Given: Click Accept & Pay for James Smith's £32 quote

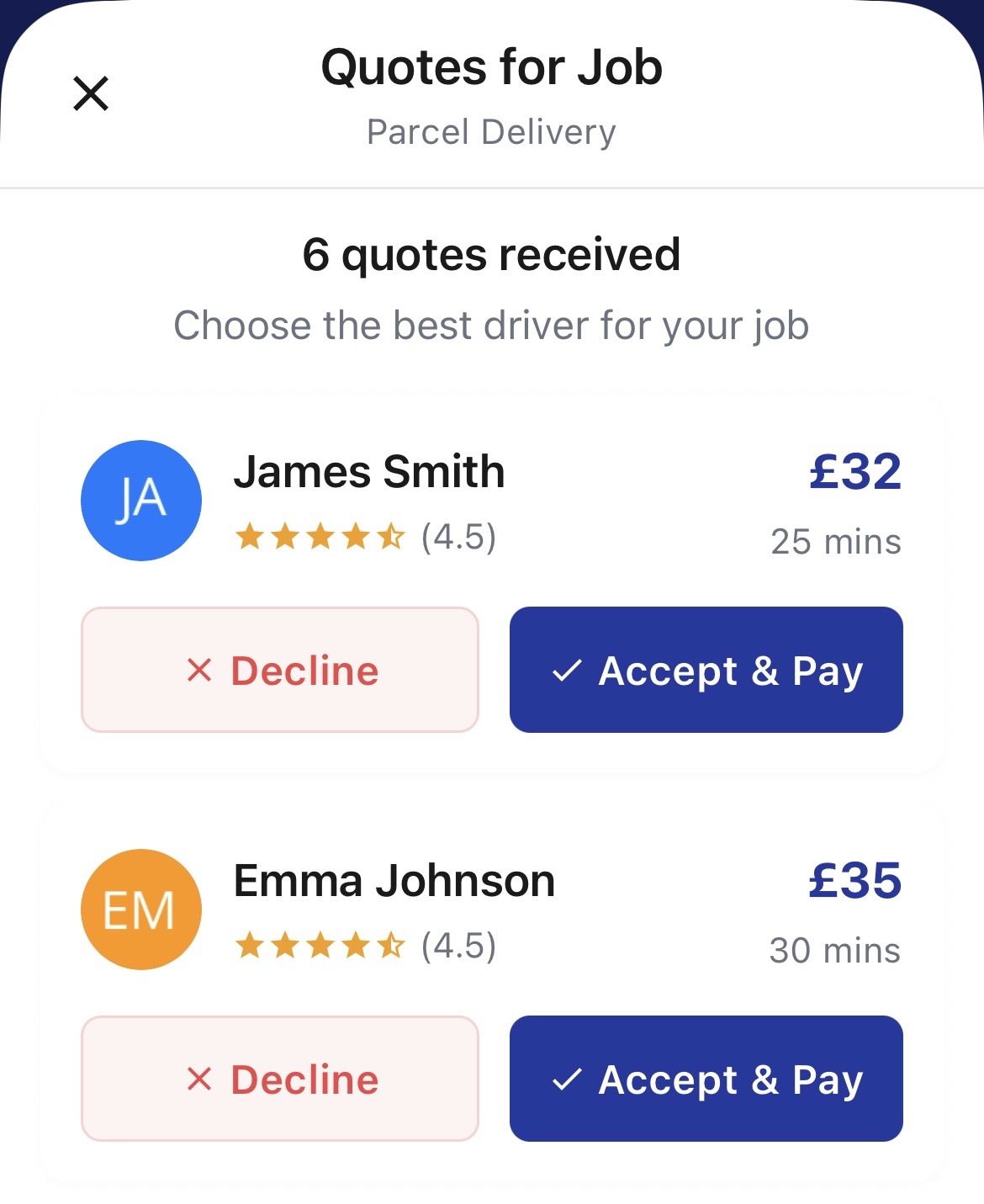Looking at the screenshot, I should (705, 670).
